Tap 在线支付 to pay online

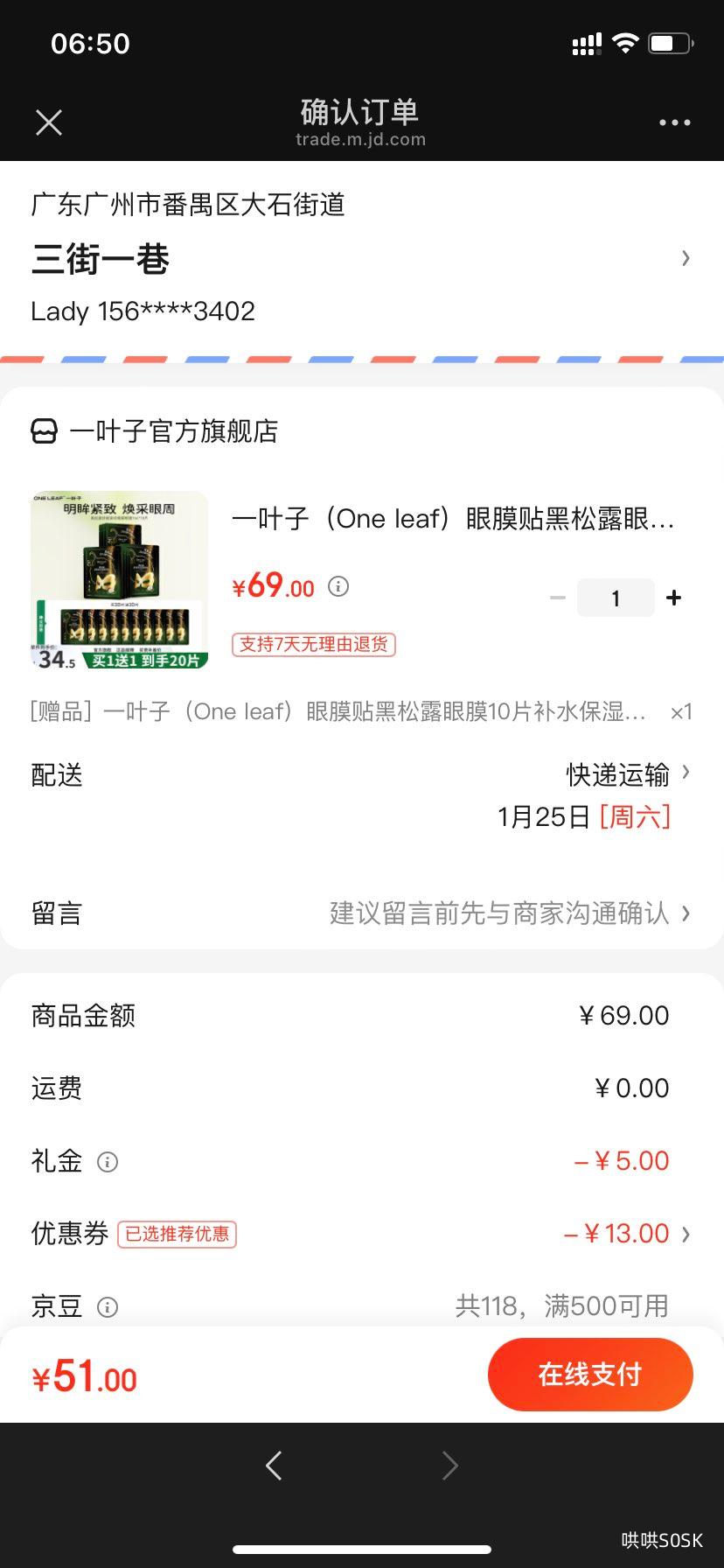(590, 1374)
